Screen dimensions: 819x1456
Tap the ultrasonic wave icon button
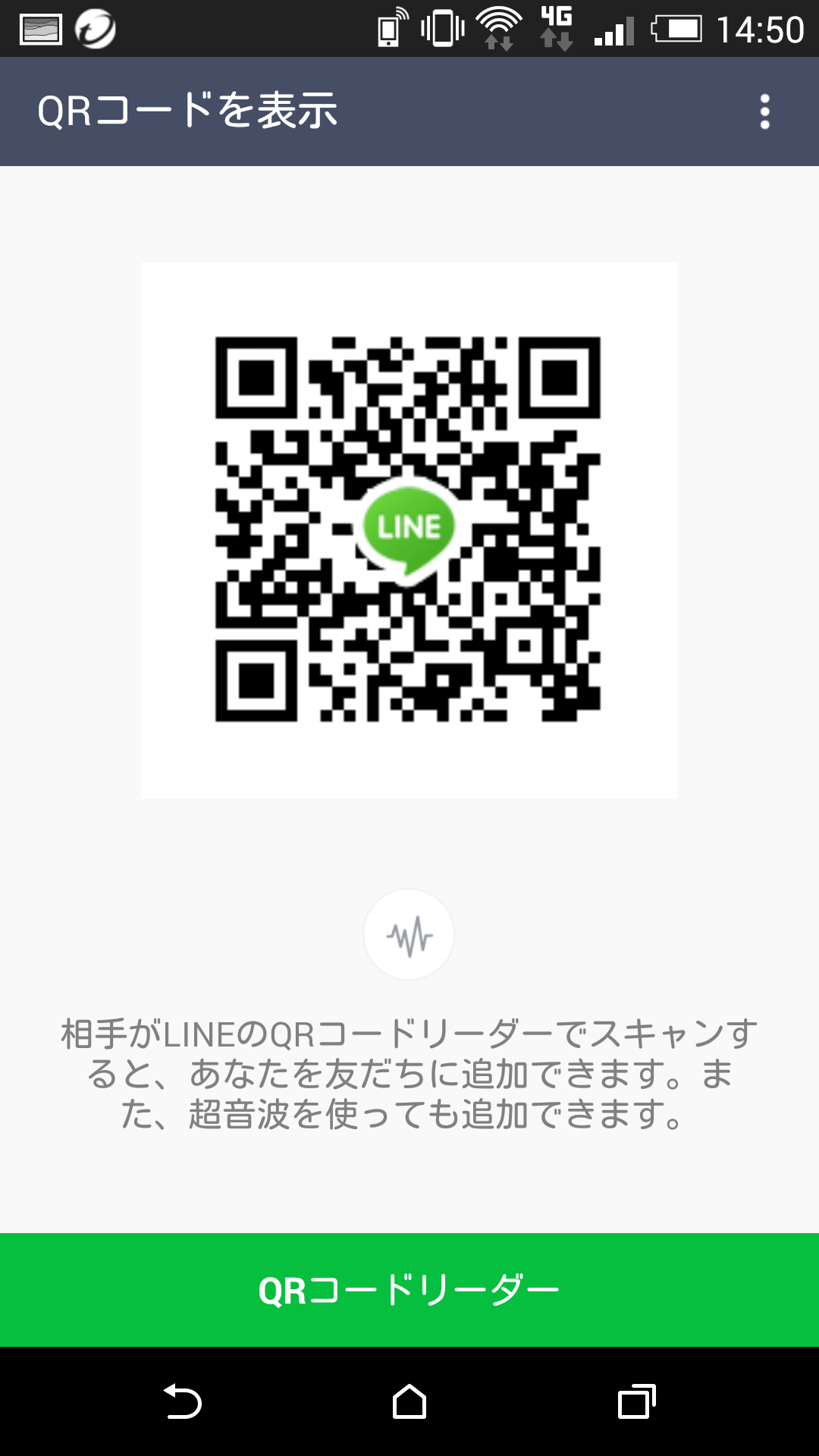409,934
